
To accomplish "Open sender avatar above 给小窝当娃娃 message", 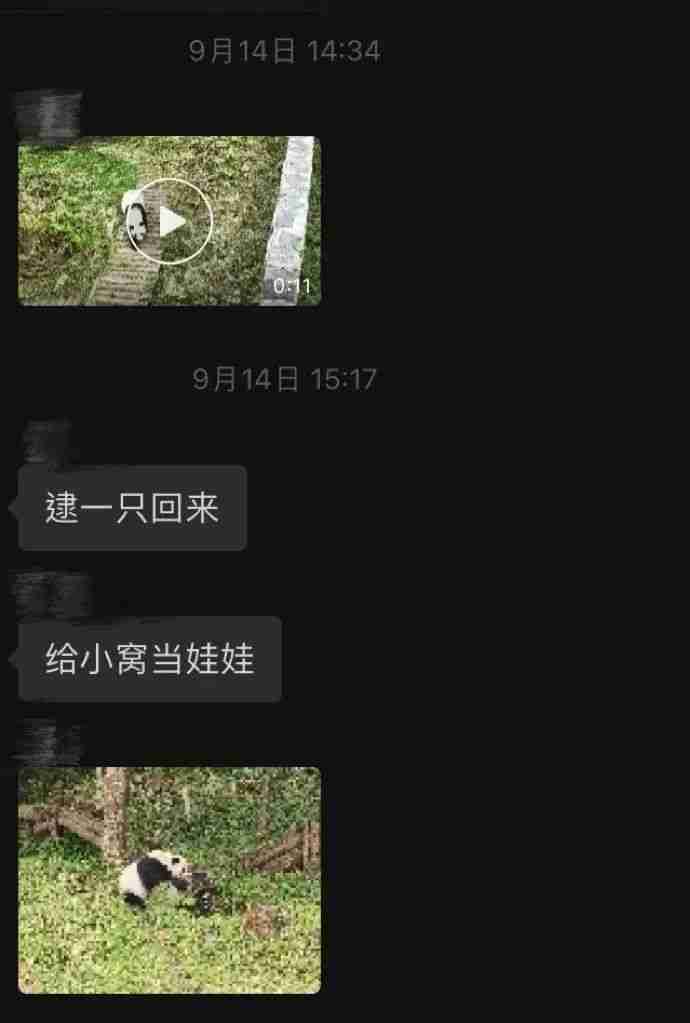I will click(x=52, y=594).
